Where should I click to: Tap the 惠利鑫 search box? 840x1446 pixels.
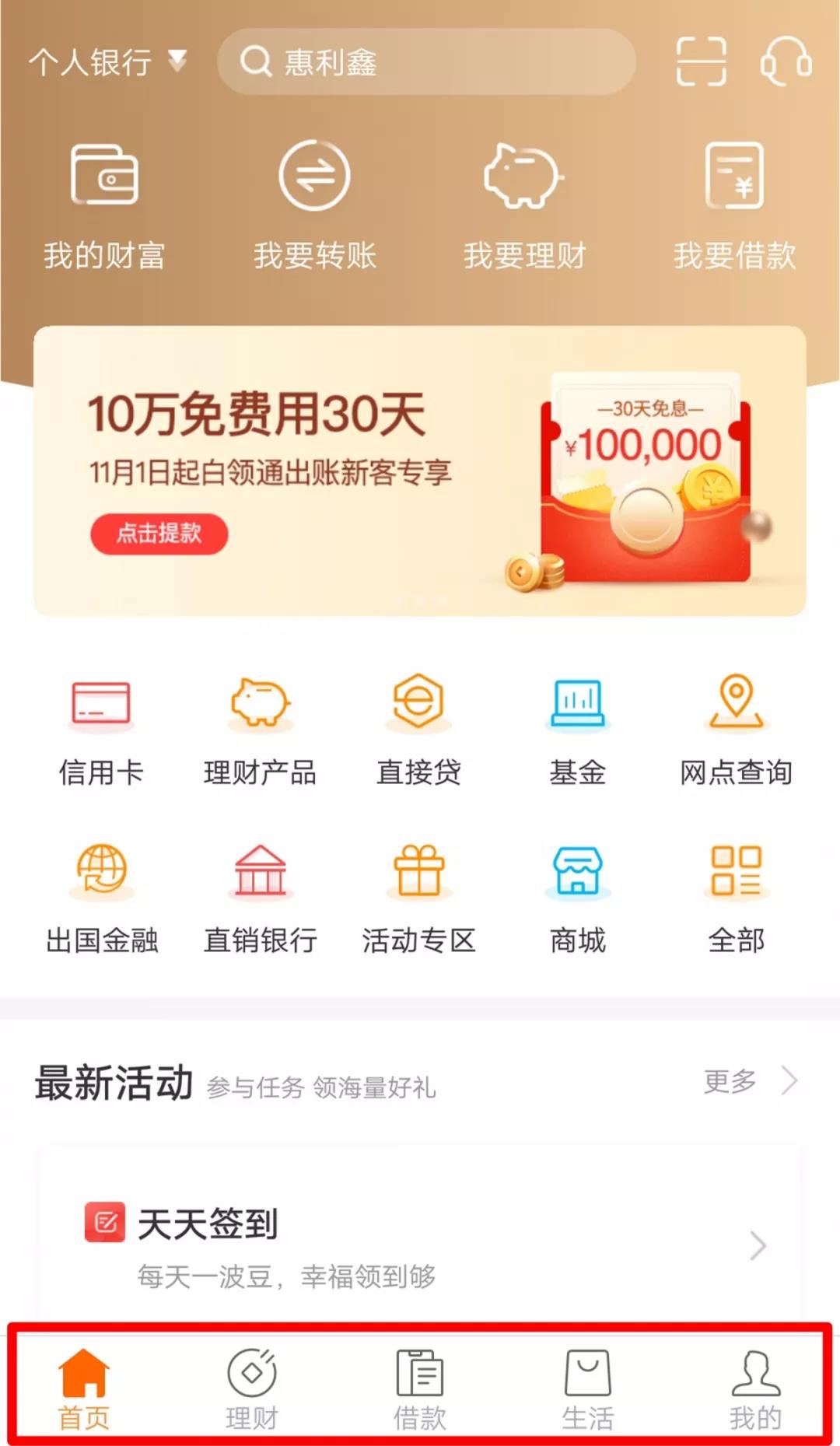coord(426,62)
